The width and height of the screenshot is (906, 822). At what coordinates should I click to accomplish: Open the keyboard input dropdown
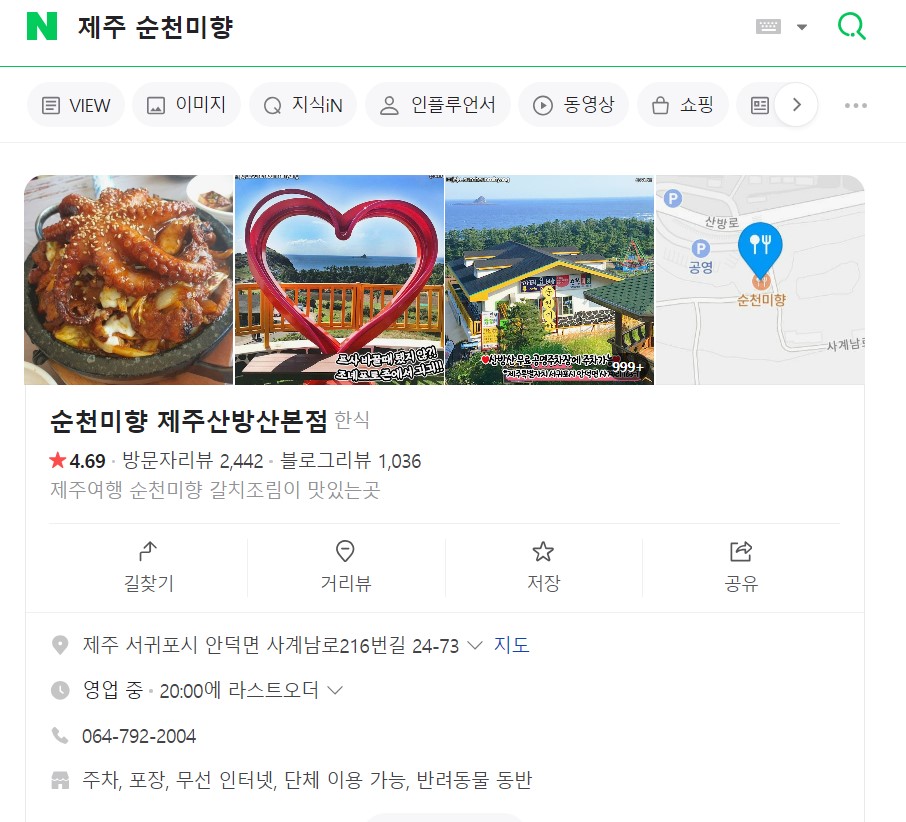click(801, 27)
